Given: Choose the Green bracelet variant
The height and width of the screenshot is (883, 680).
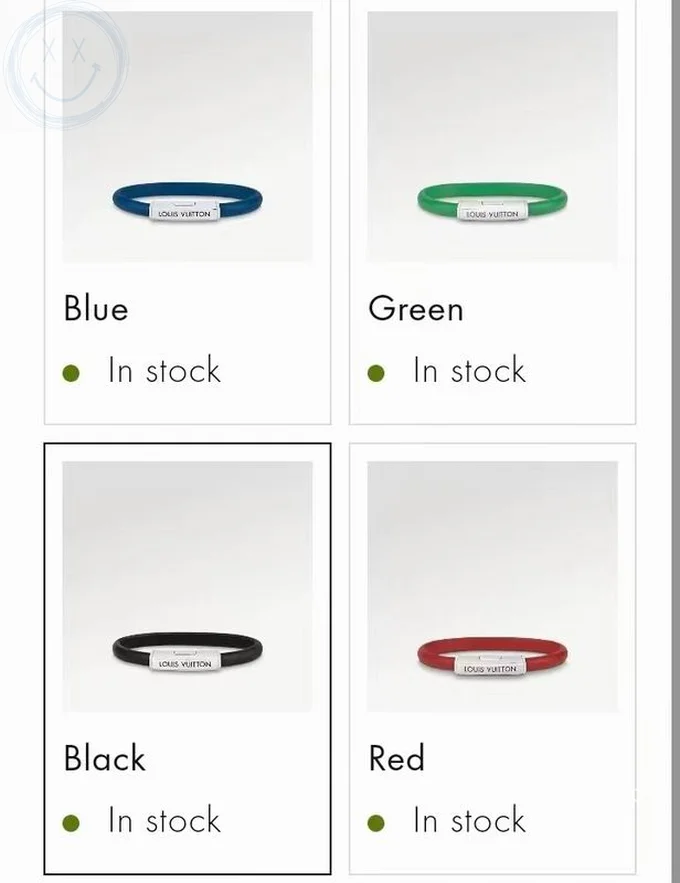Looking at the screenshot, I should 492,210.
